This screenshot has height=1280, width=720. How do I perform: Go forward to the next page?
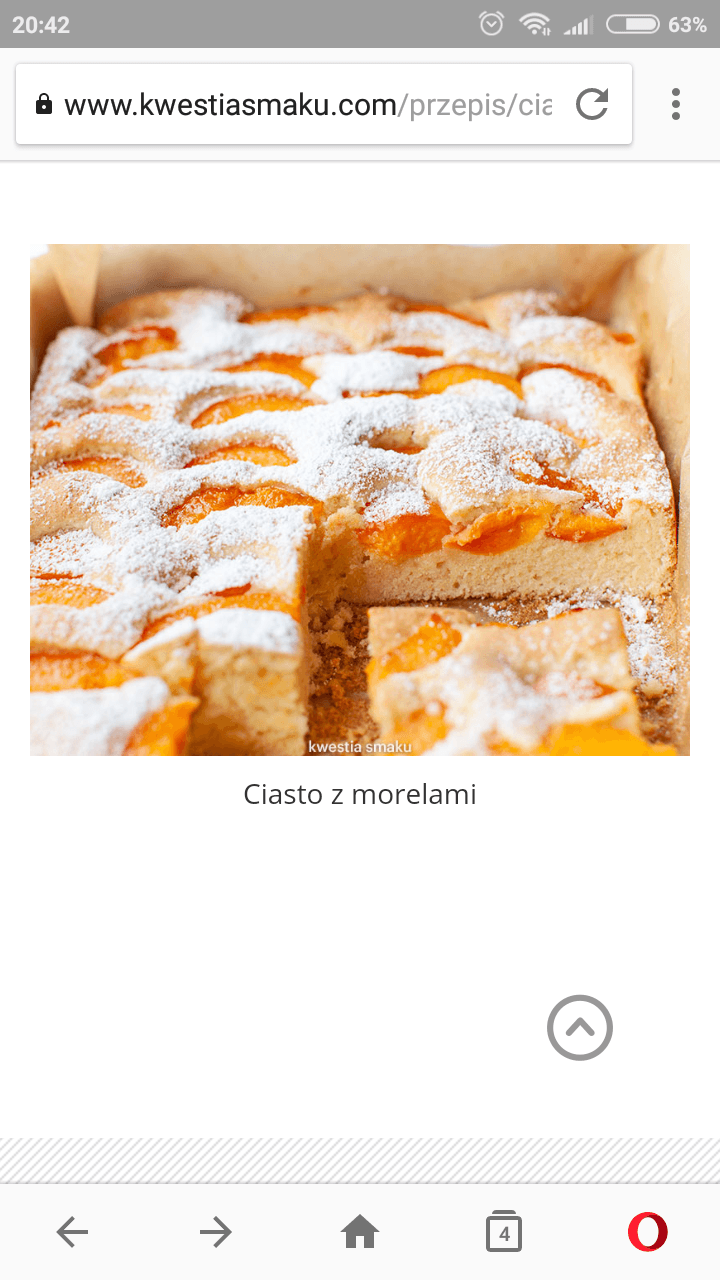pyautogui.click(x=216, y=1232)
